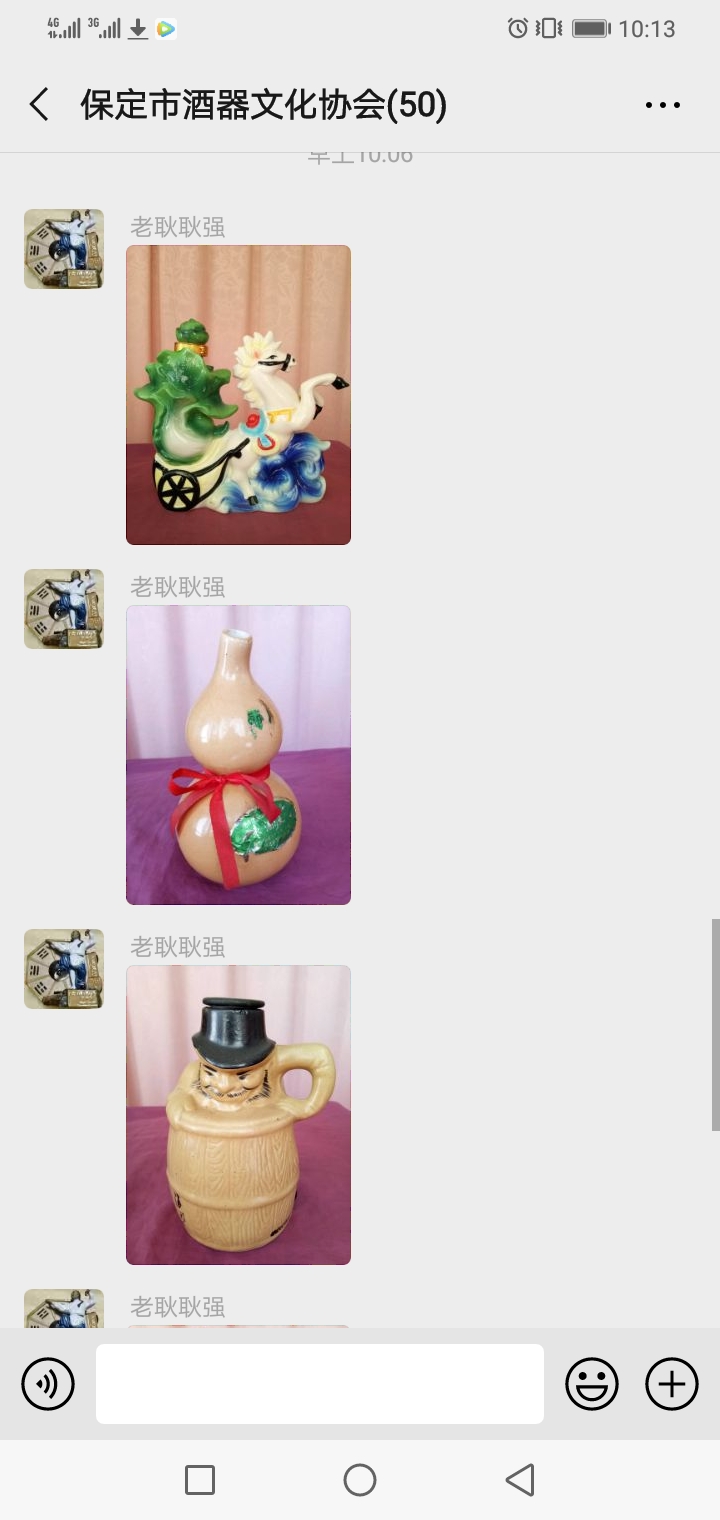Switch to voice message input
This screenshot has height=1520, width=720.
48,1384
